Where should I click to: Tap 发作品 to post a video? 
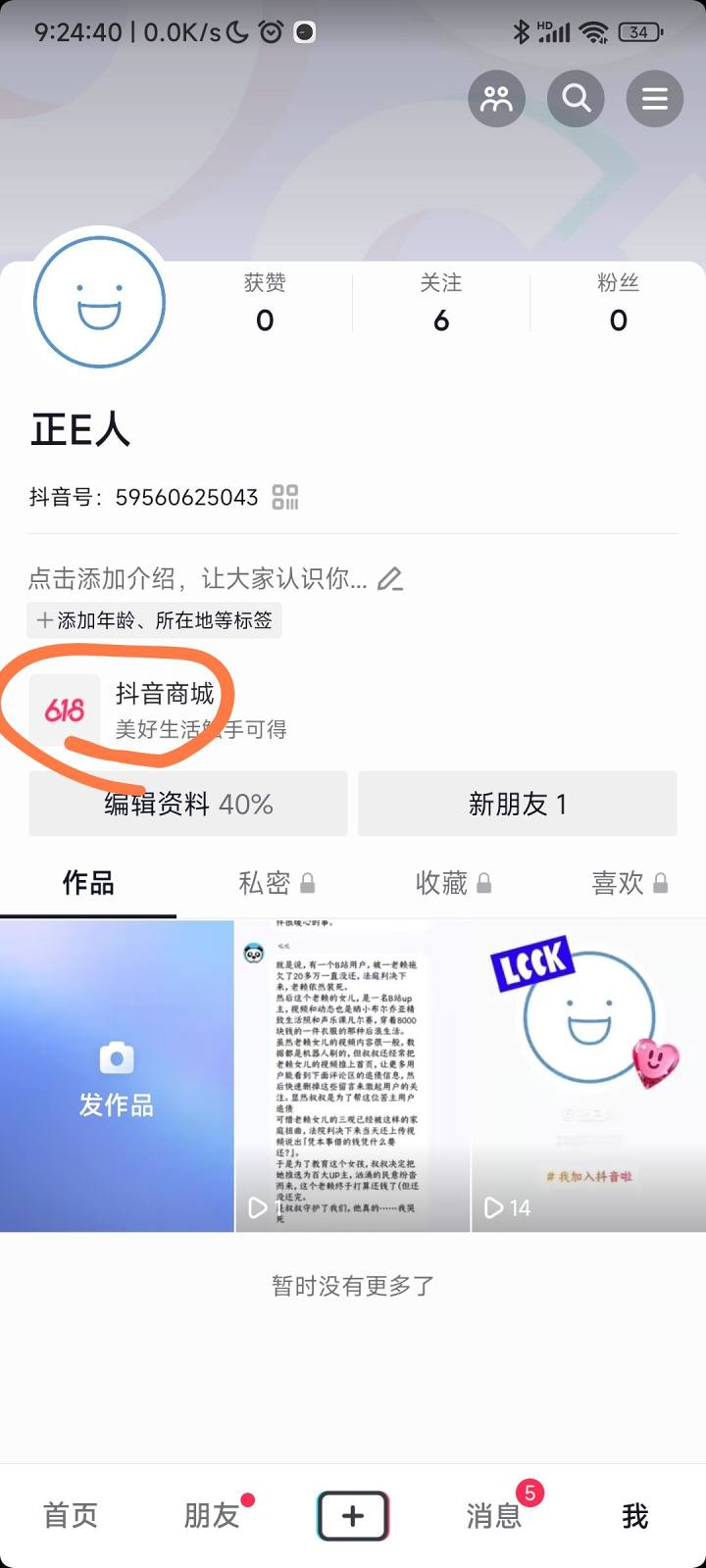click(117, 1076)
